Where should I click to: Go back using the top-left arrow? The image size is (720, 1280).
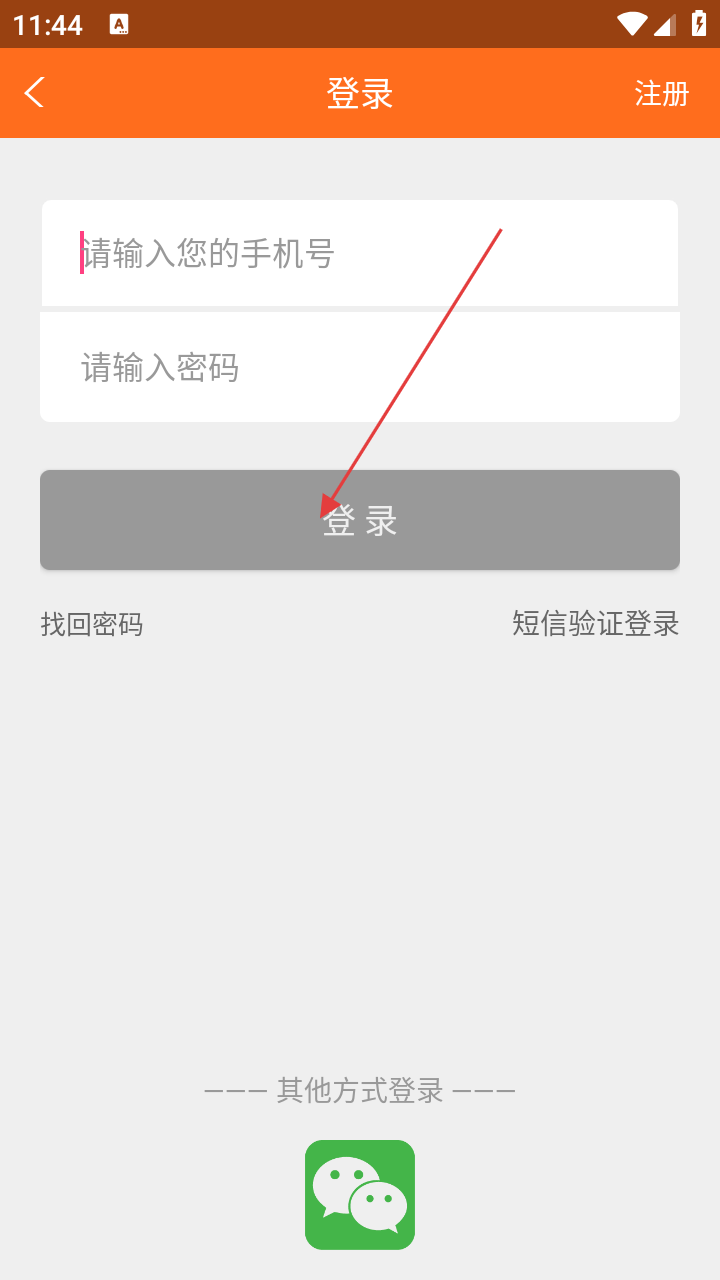pyautogui.click(x=35, y=93)
